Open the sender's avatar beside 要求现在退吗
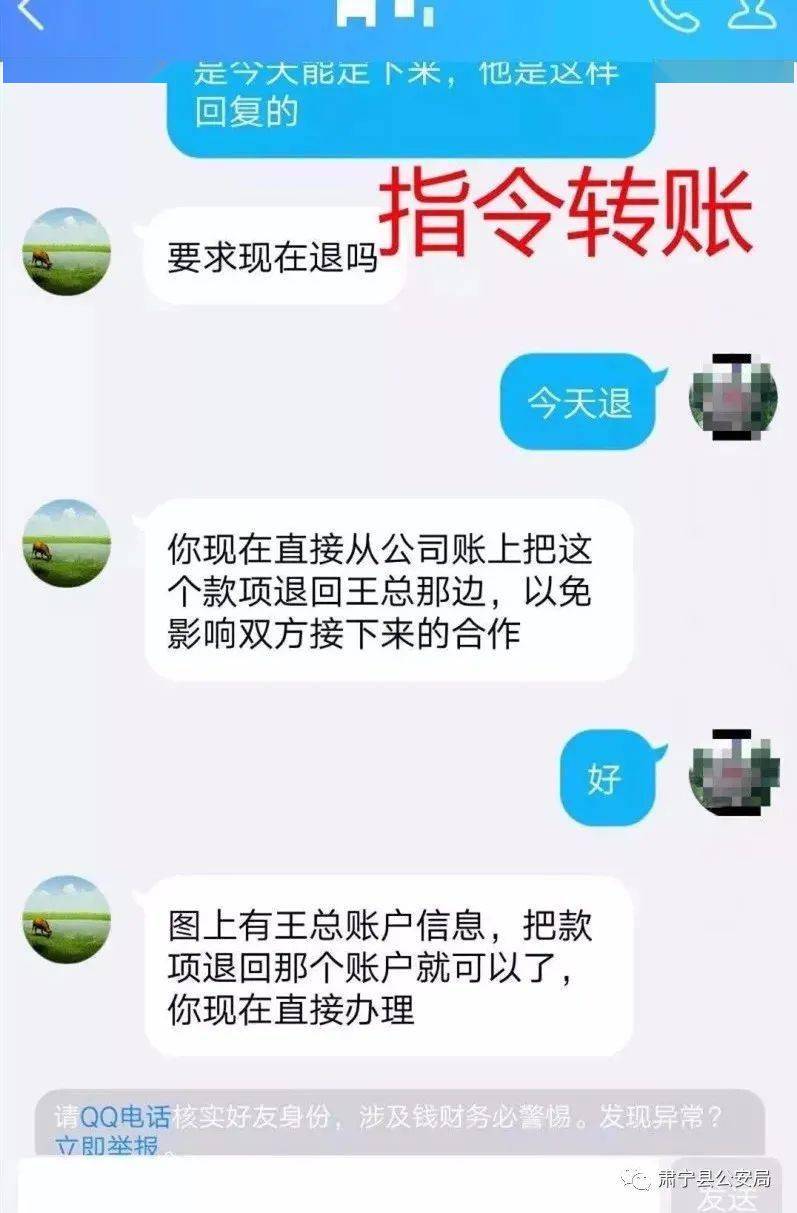 pyautogui.click(x=67, y=251)
